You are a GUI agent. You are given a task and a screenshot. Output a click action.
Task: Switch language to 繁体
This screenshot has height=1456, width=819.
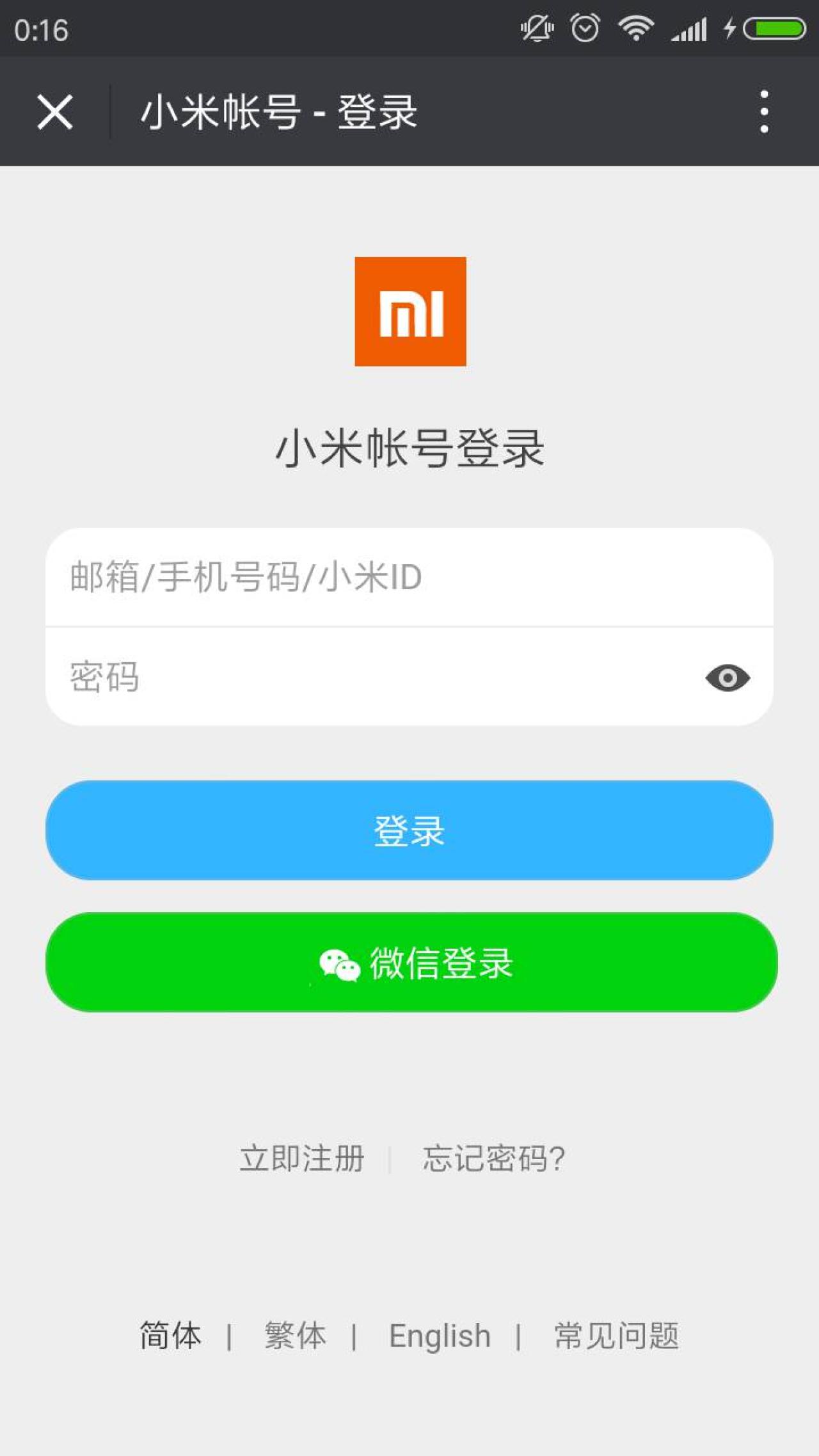coord(296,1336)
